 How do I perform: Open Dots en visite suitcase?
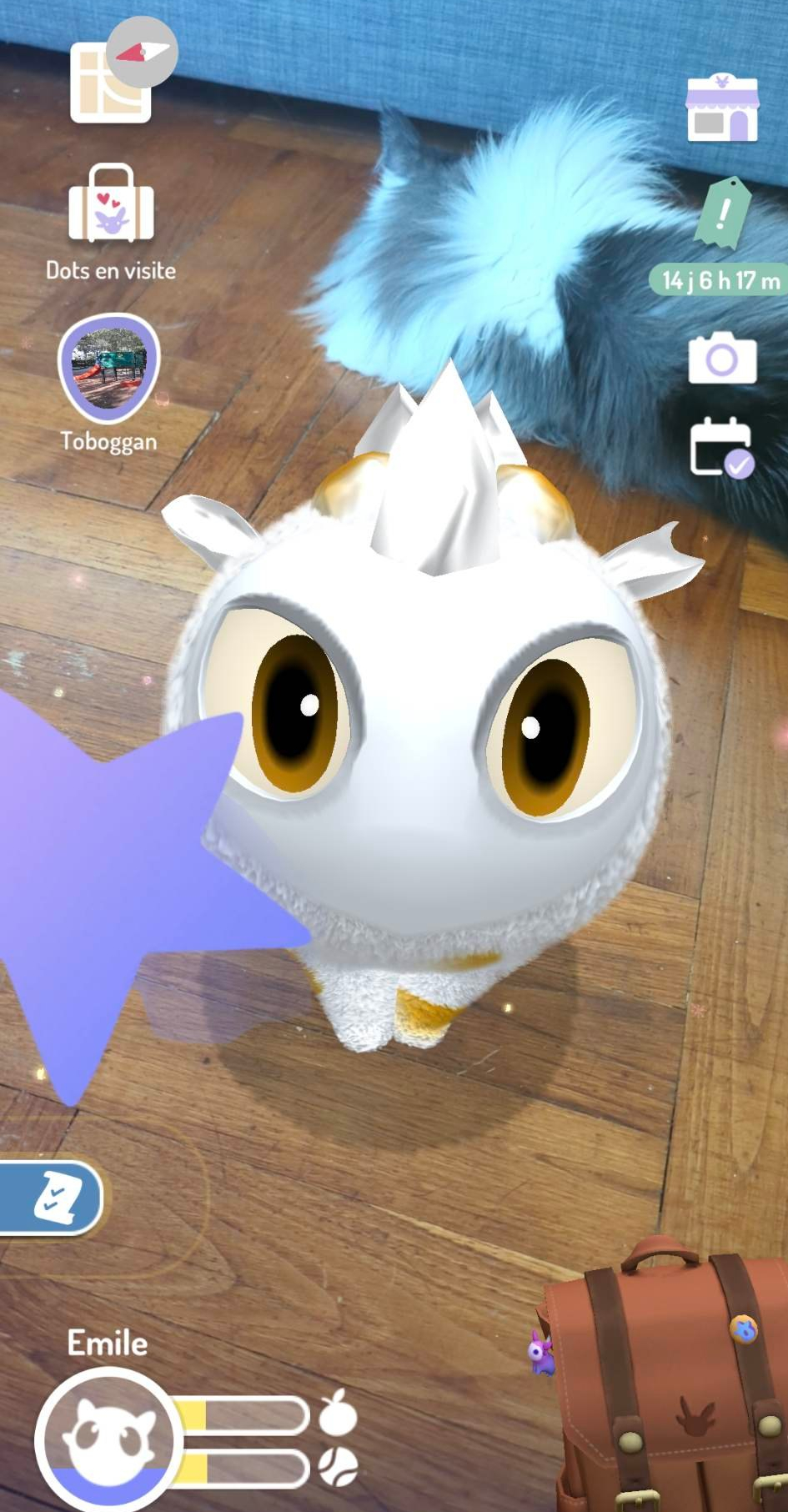tap(111, 205)
